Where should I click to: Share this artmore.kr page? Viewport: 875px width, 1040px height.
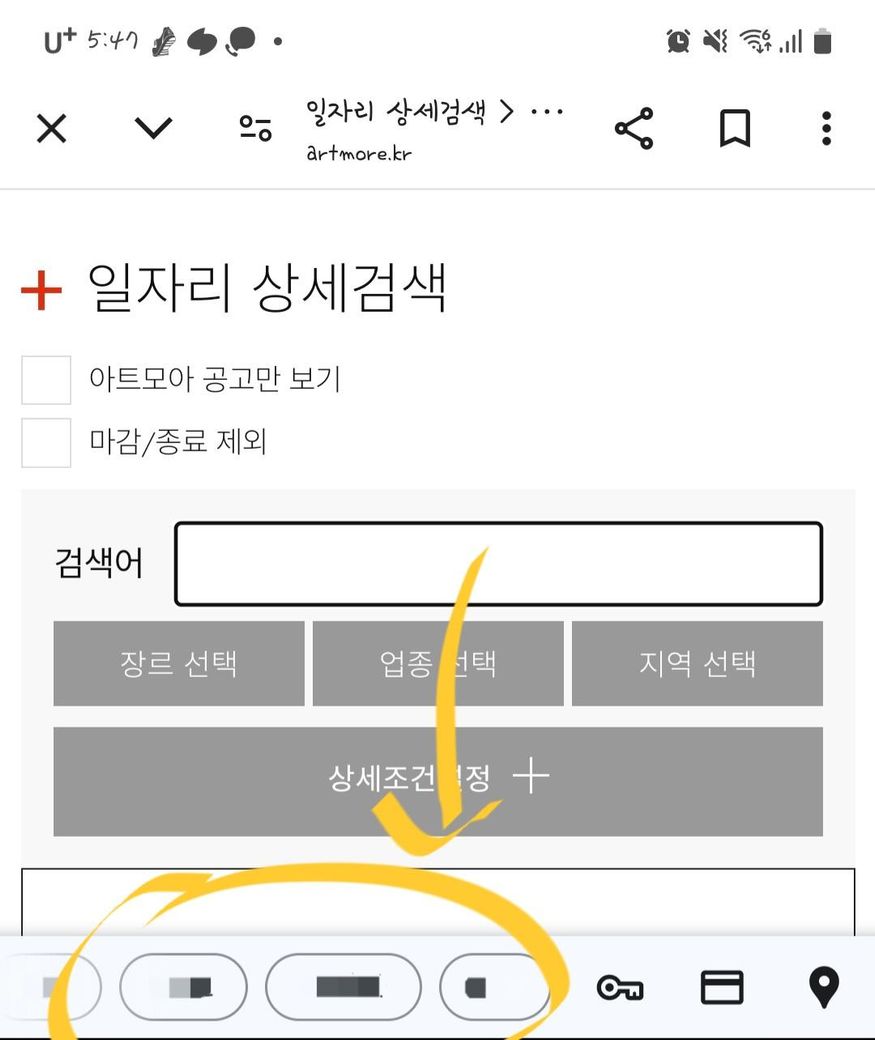click(x=634, y=129)
